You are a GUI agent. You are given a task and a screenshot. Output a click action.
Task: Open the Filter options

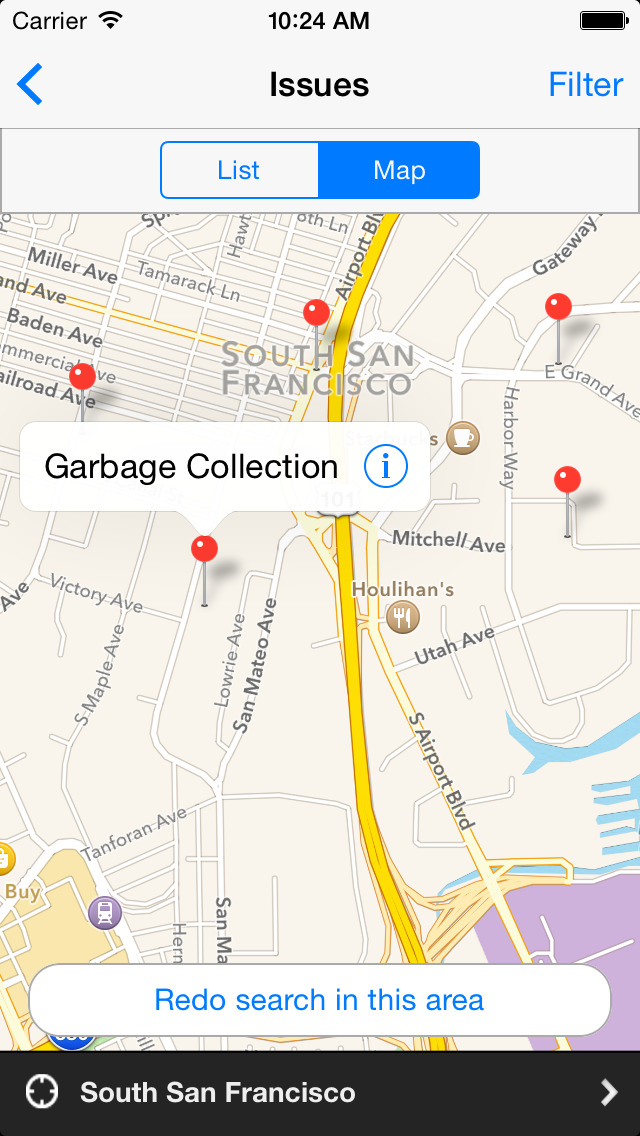click(585, 85)
